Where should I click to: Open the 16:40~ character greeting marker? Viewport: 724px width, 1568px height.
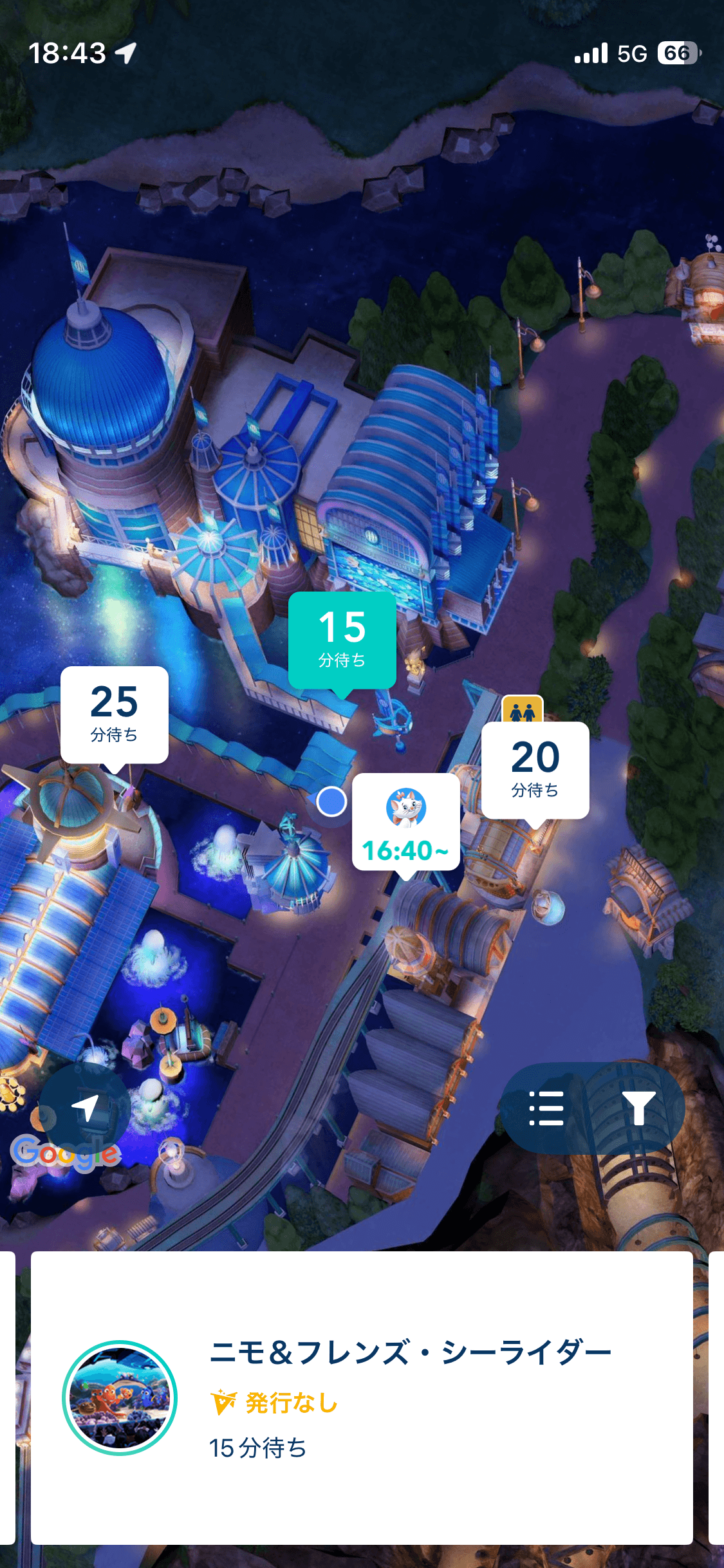(406, 821)
